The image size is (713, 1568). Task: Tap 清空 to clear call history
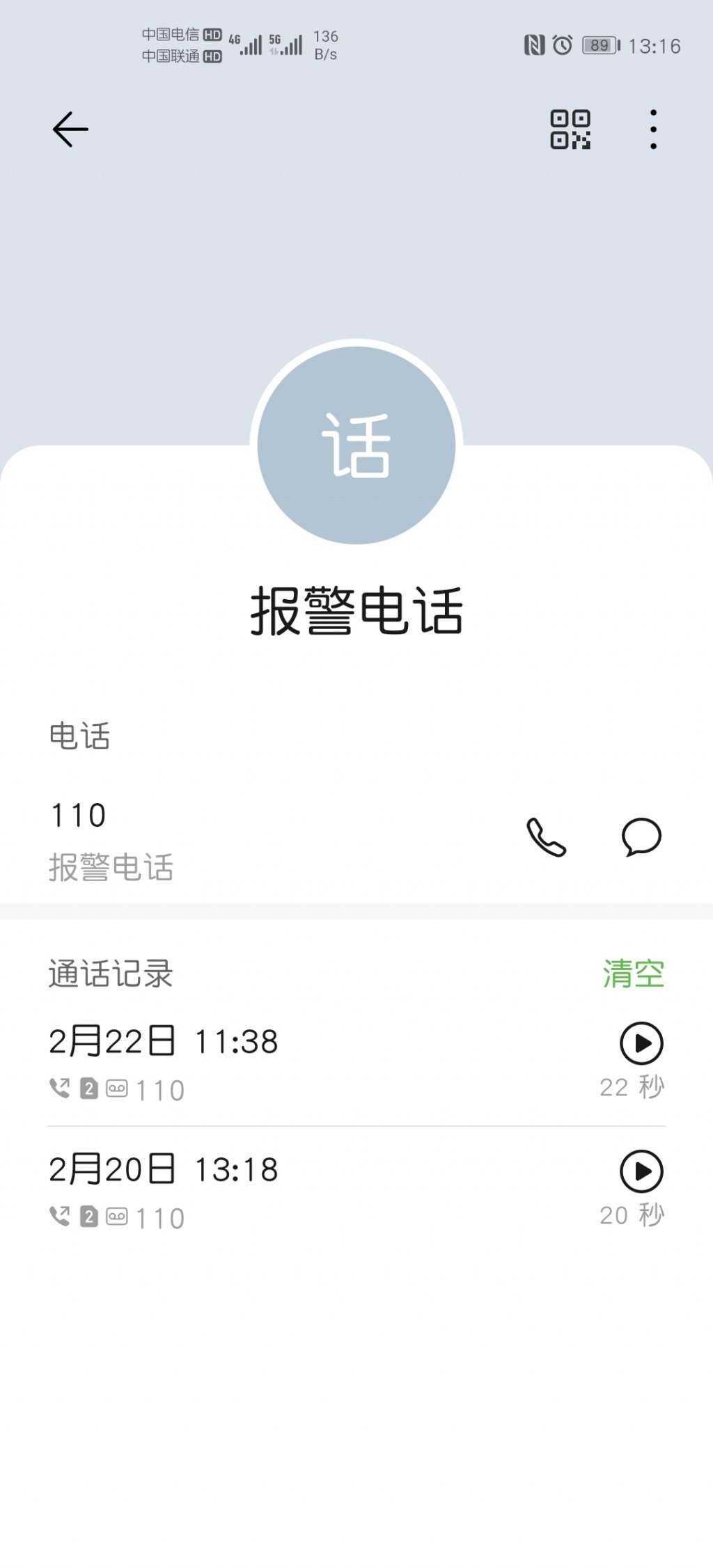coord(633,974)
